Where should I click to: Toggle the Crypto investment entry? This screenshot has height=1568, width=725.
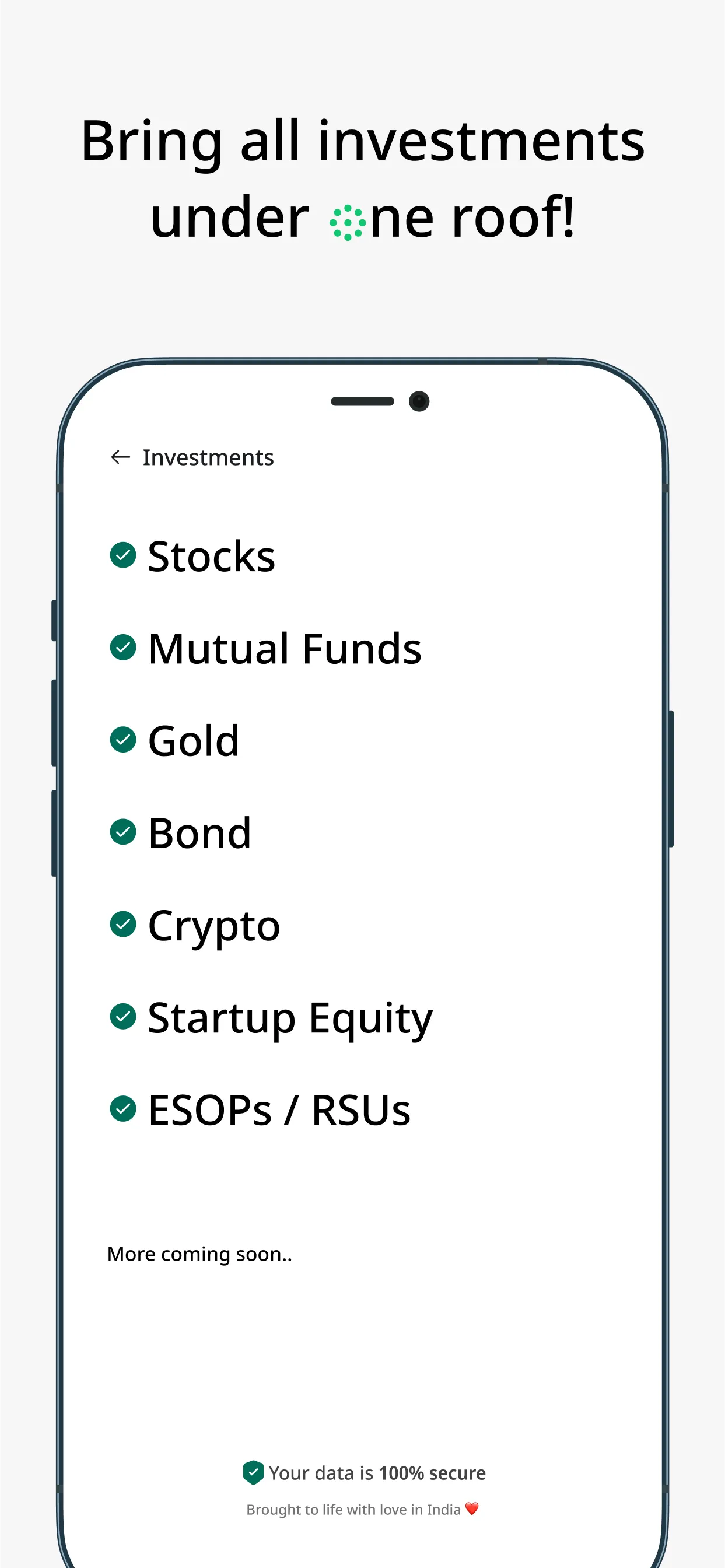click(213, 925)
